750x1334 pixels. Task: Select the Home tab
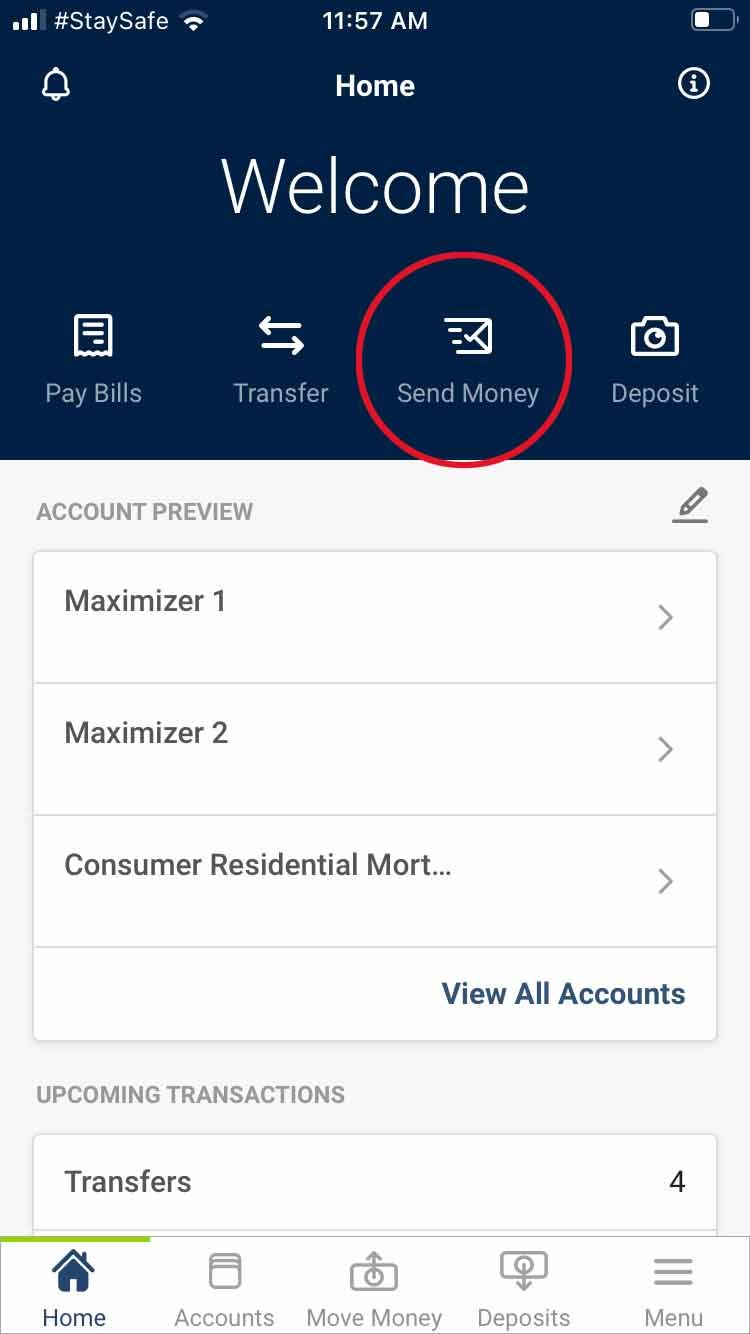click(x=74, y=1285)
